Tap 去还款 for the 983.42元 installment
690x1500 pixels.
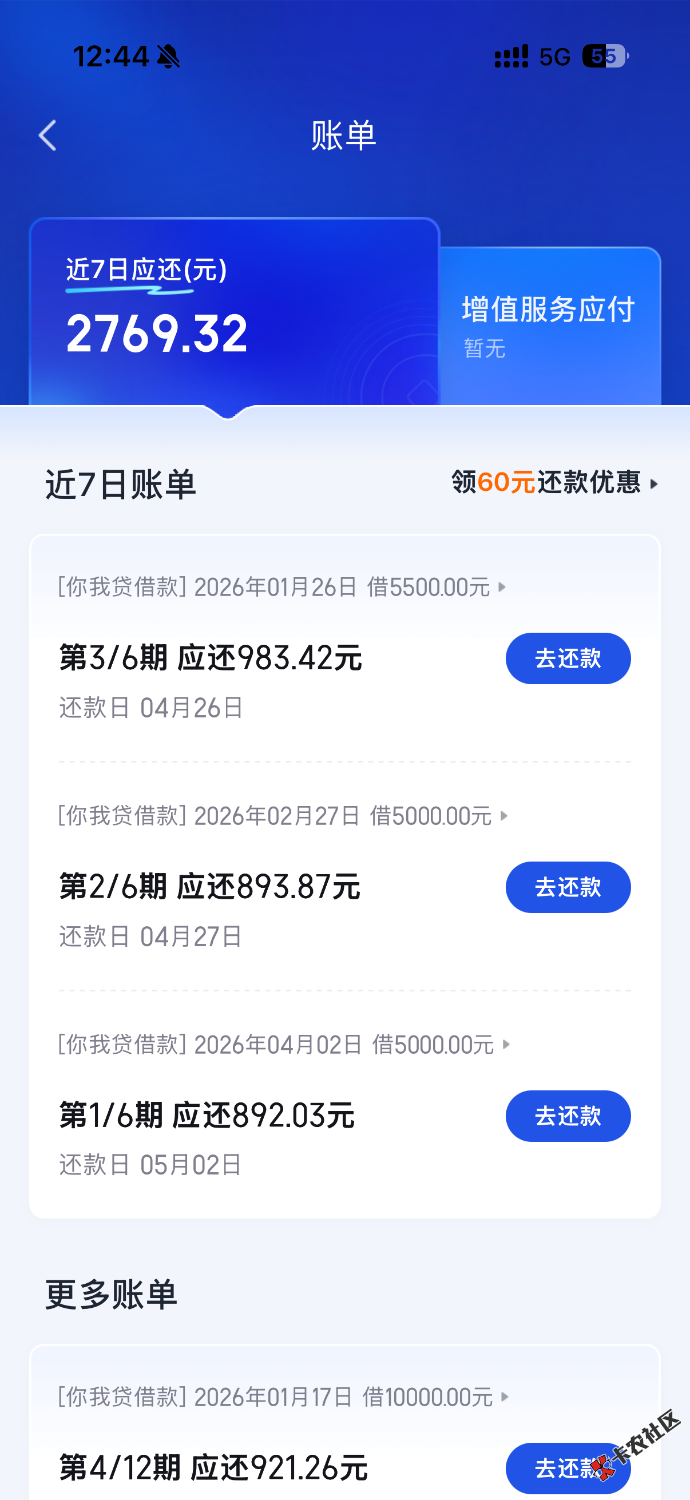[x=567, y=658]
